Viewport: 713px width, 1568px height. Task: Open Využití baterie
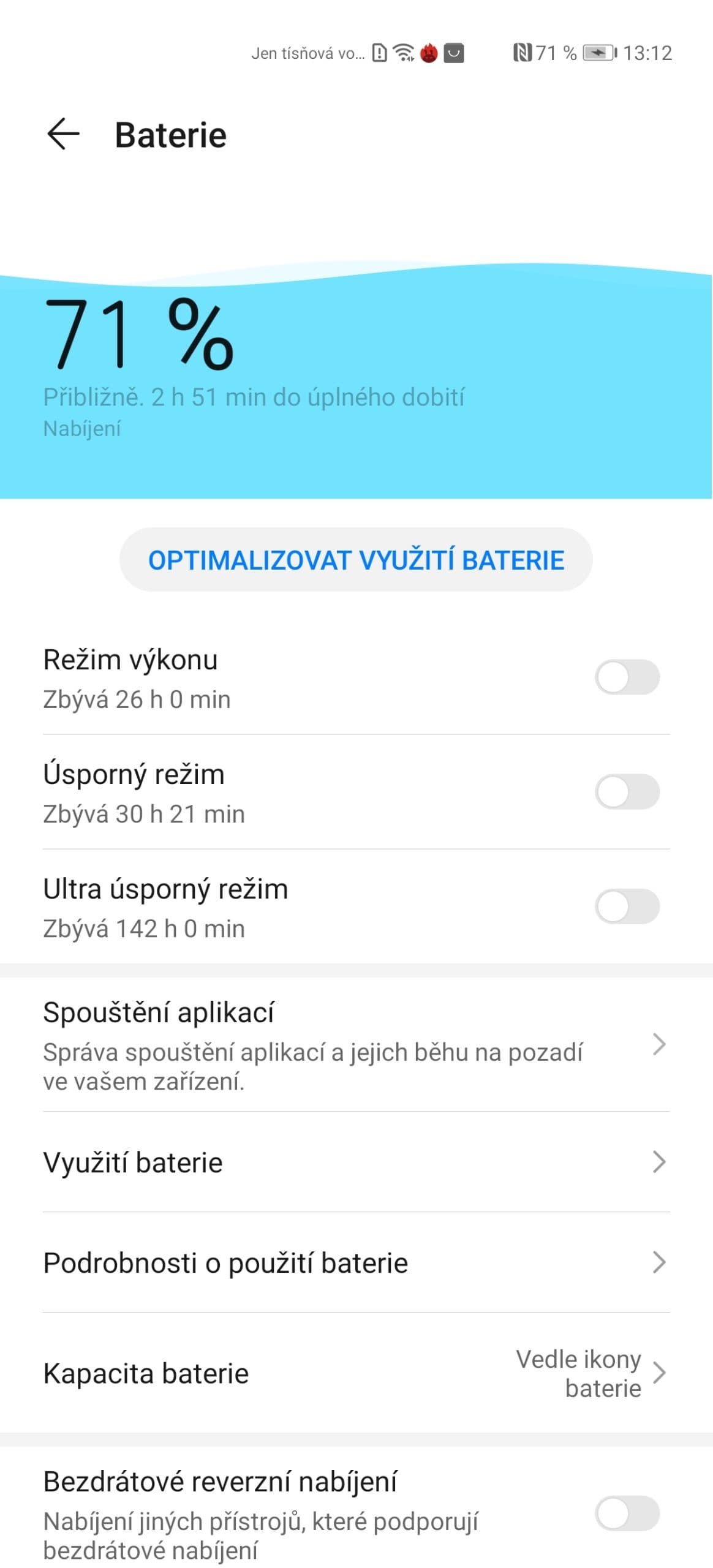click(x=355, y=1162)
